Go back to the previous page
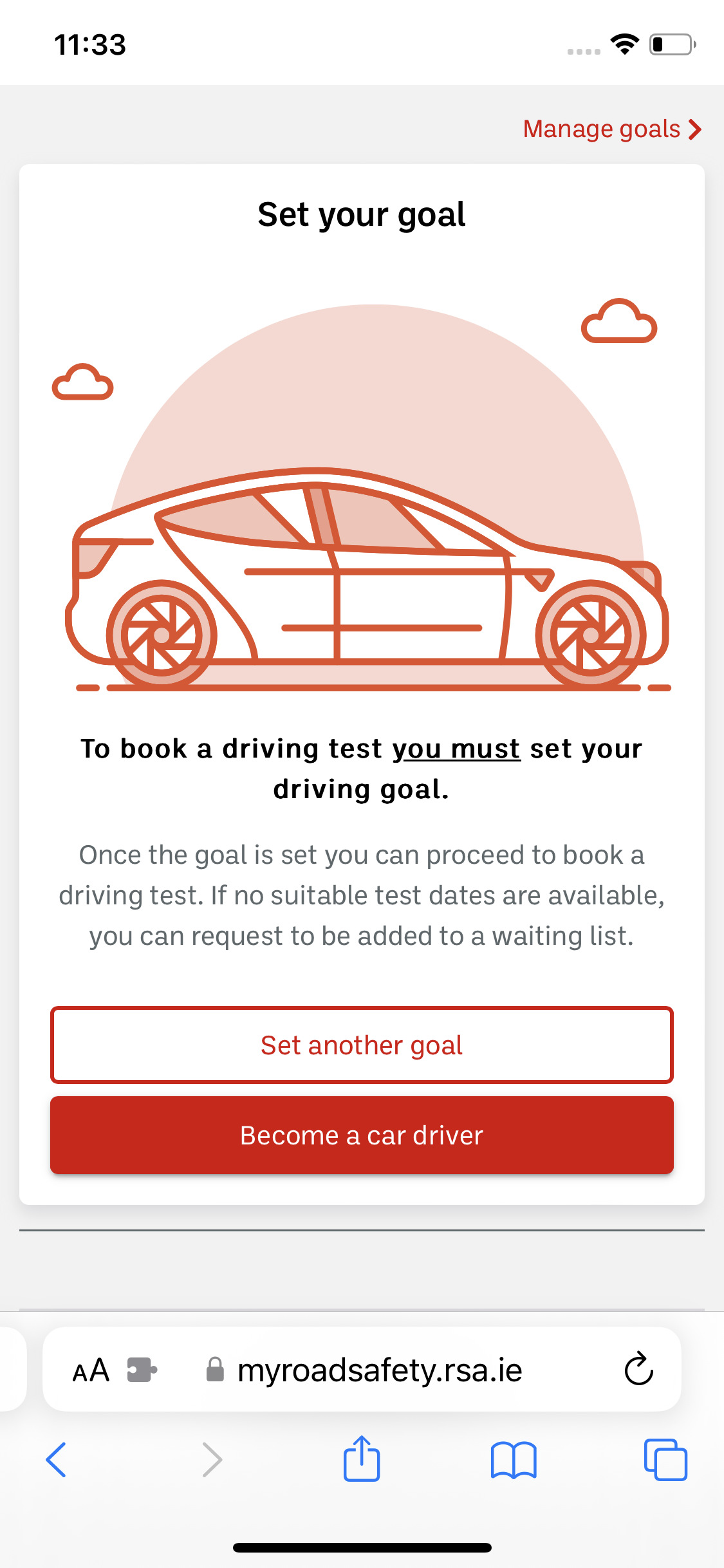 click(57, 1459)
